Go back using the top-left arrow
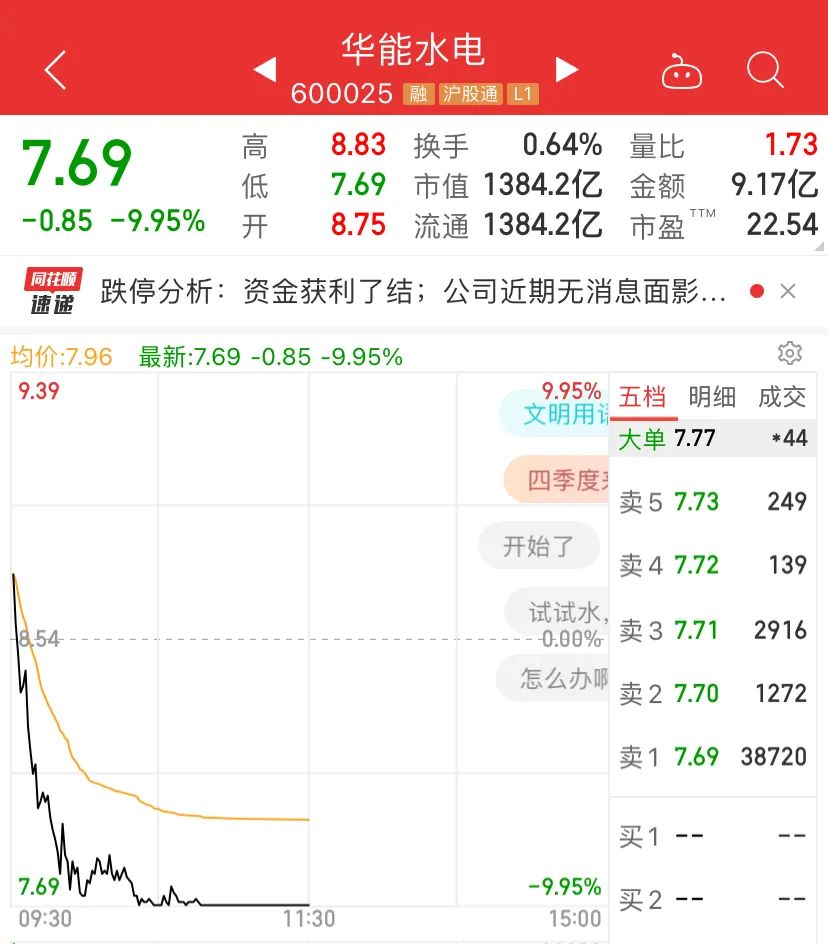 [55, 70]
